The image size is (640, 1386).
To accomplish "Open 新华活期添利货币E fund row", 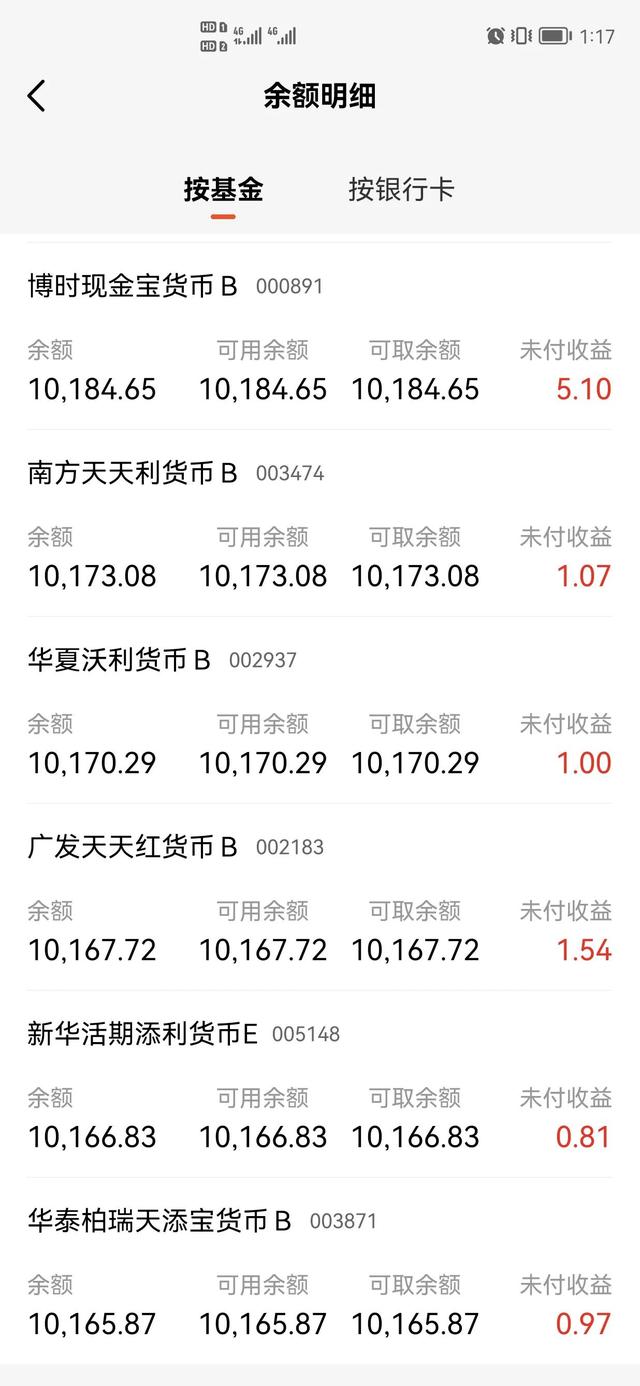I will coord(320,1085).
